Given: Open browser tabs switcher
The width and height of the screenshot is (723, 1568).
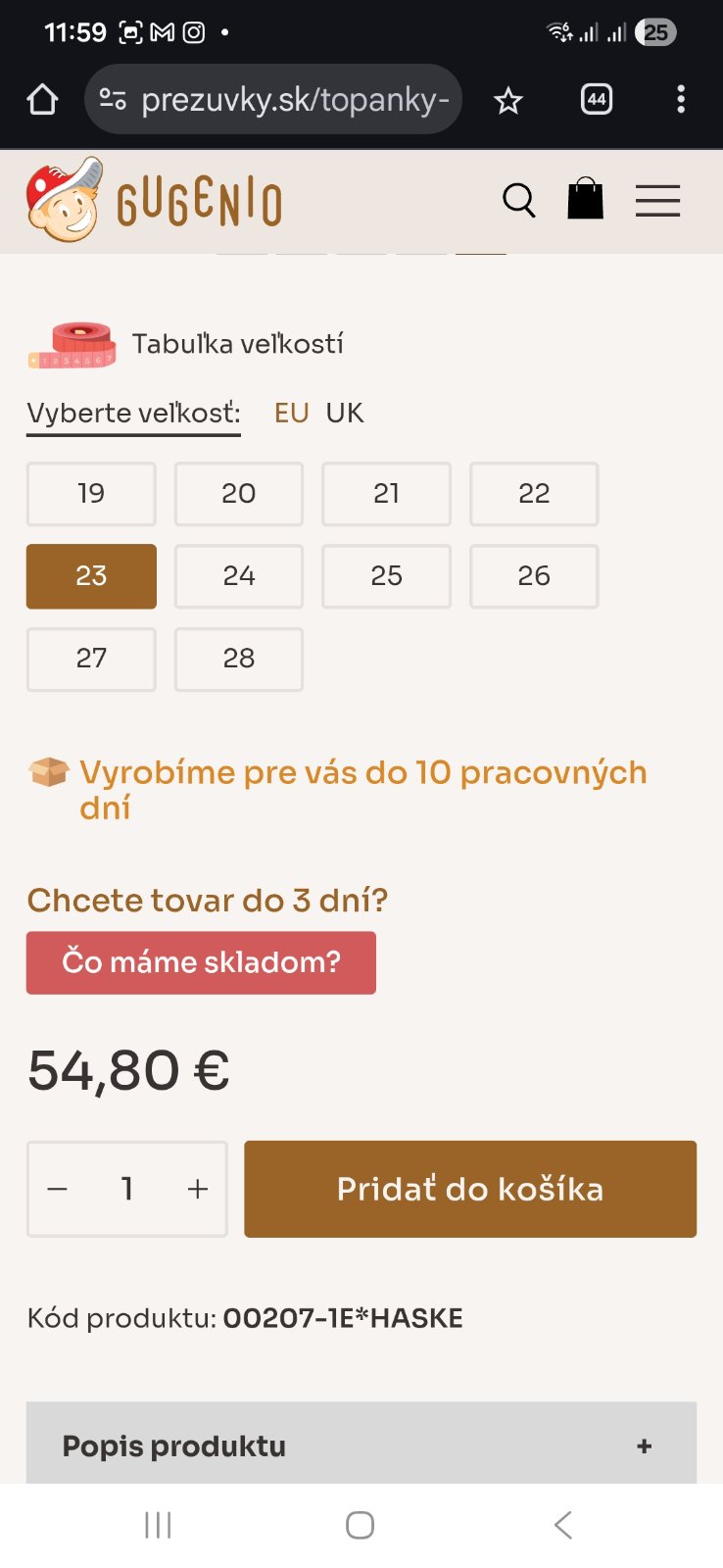Looking at the screenshot, I should coord(597,99).
